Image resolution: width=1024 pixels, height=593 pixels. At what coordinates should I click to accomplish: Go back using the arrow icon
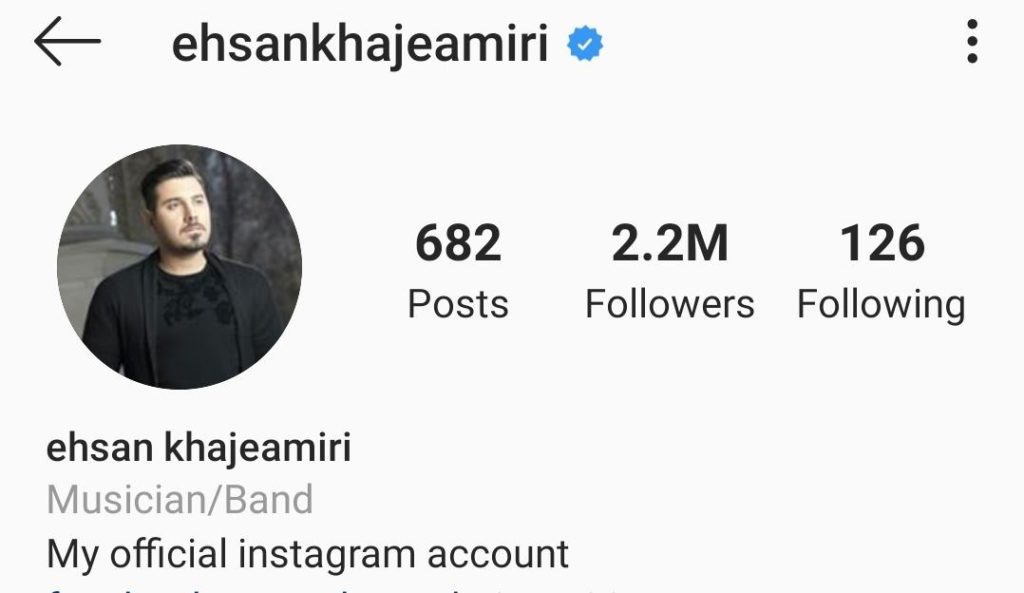click(x=67, y=43)
